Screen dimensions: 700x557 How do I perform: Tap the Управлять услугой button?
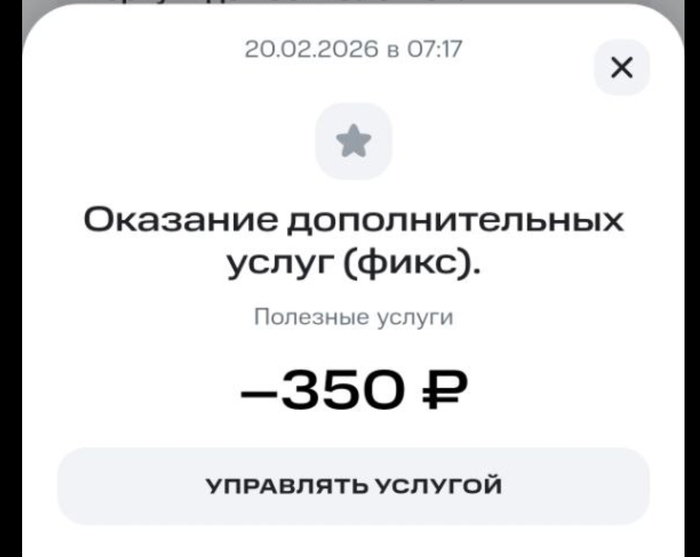353,486
